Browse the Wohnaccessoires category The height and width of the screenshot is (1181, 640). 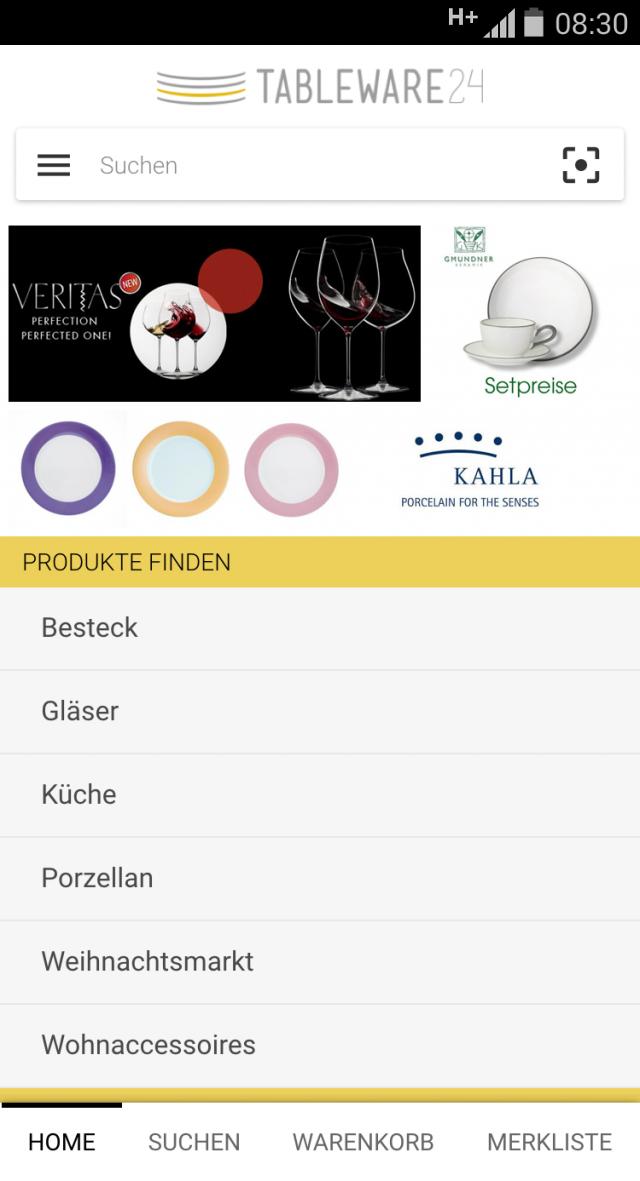pyautogui.click(x=320, y=1045)
